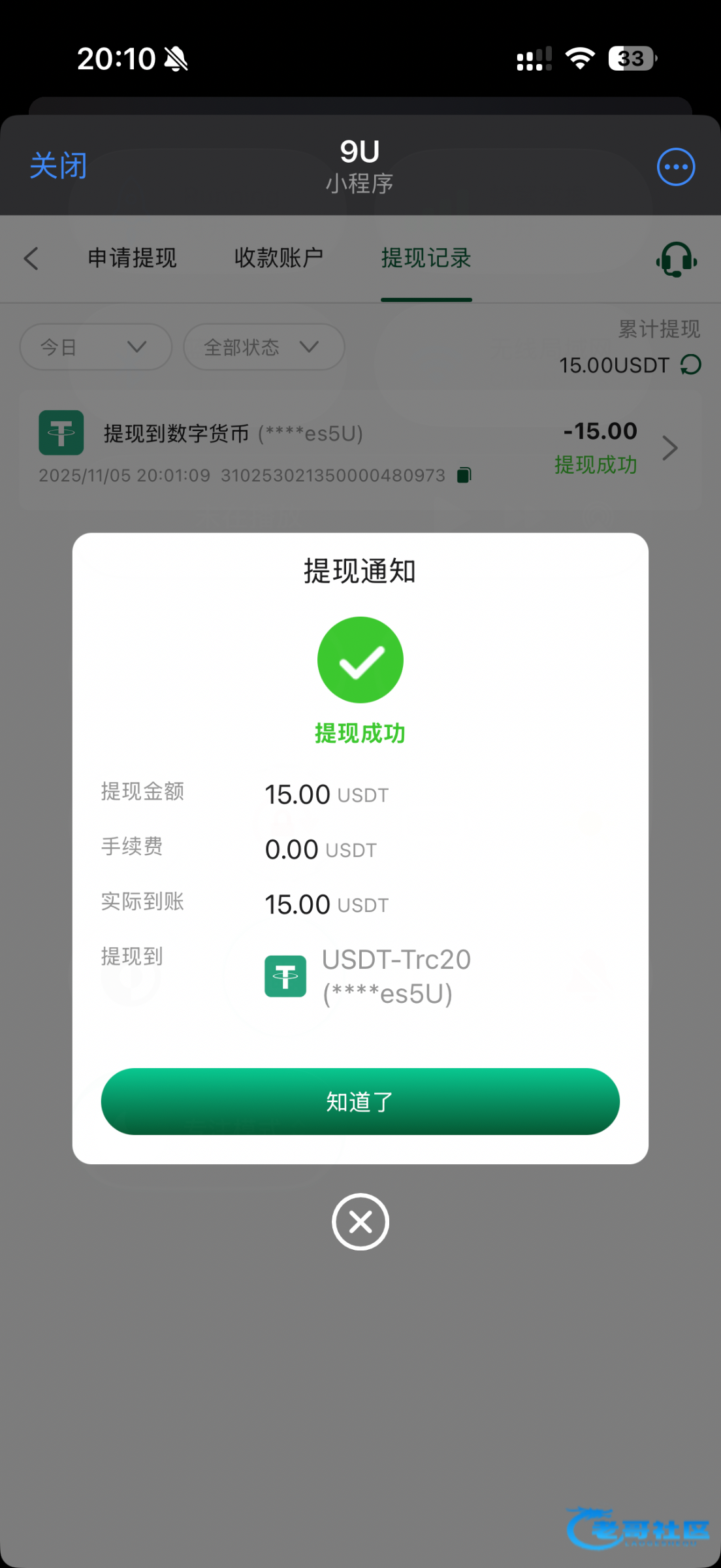The width and height of the screenshot is (721, 1568).
Task: Switch to the 收款账户 tab
Action: (279, 258)
